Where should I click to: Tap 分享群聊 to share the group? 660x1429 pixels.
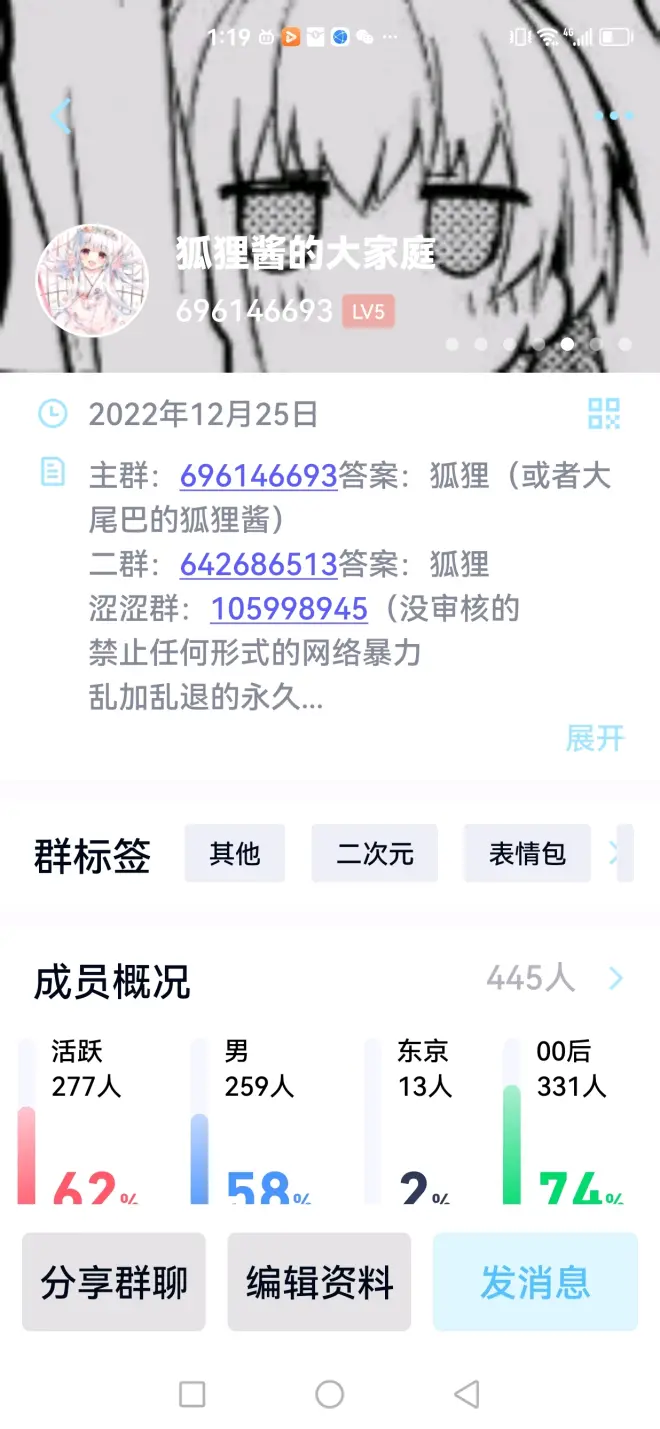pos(114,1282)
